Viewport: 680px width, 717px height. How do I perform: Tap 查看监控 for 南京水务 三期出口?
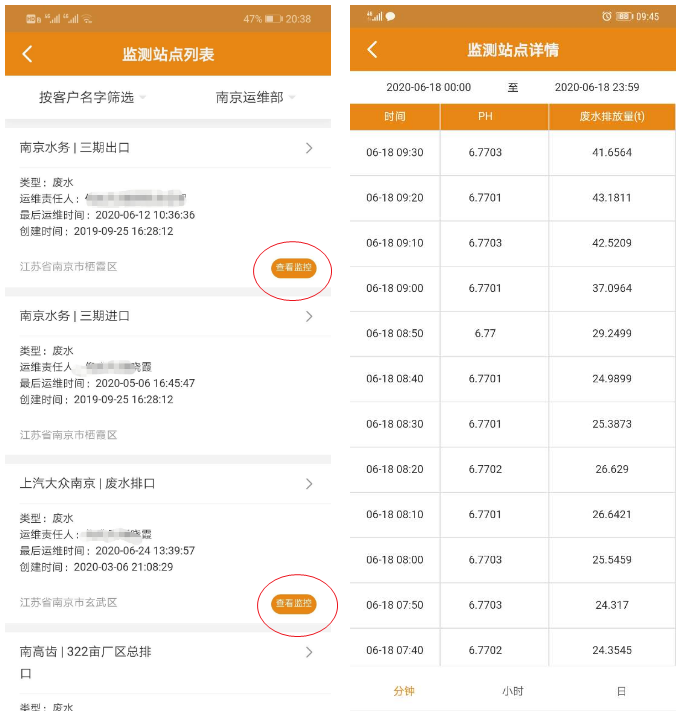click(x=294, y=267)
